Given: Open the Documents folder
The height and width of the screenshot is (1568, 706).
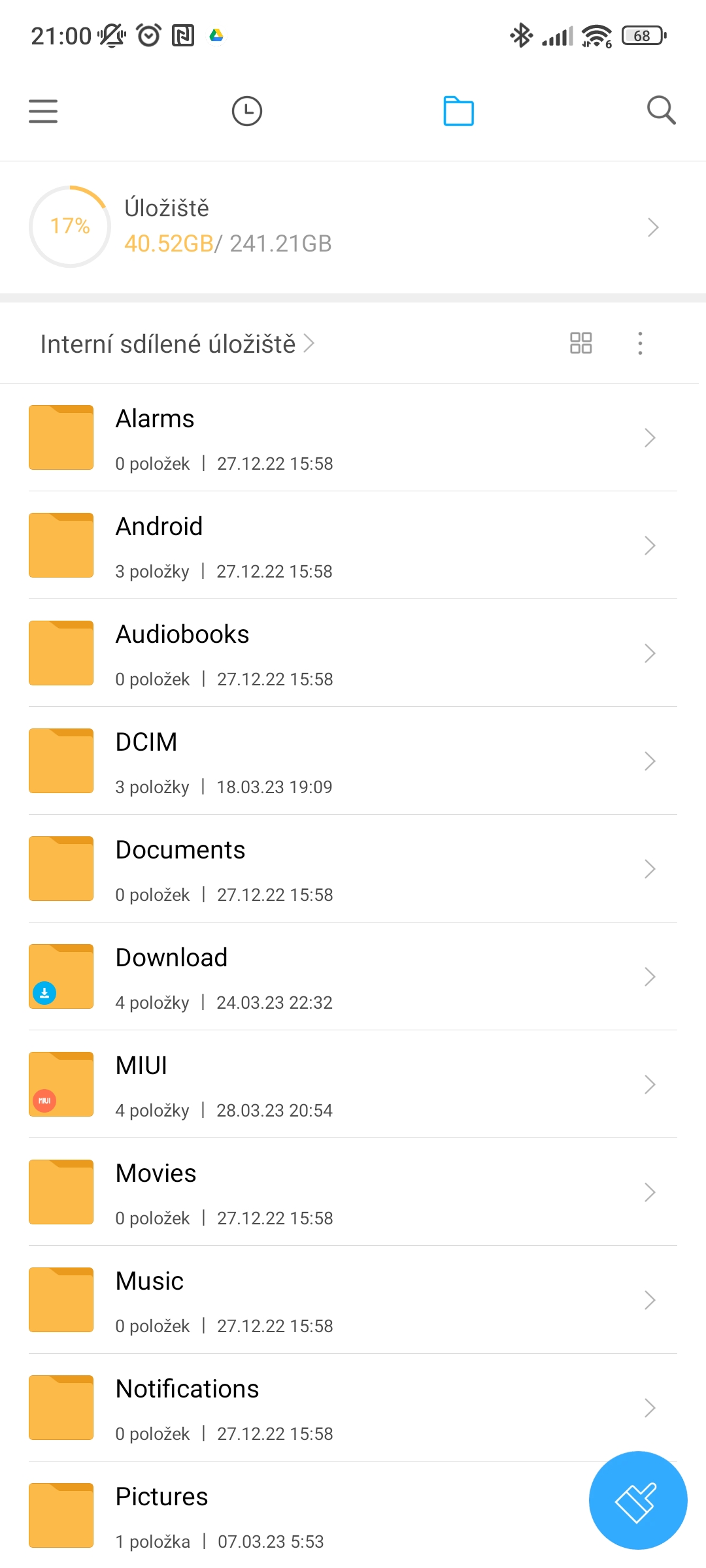Looking at the screenshot, I should [353, 869].
